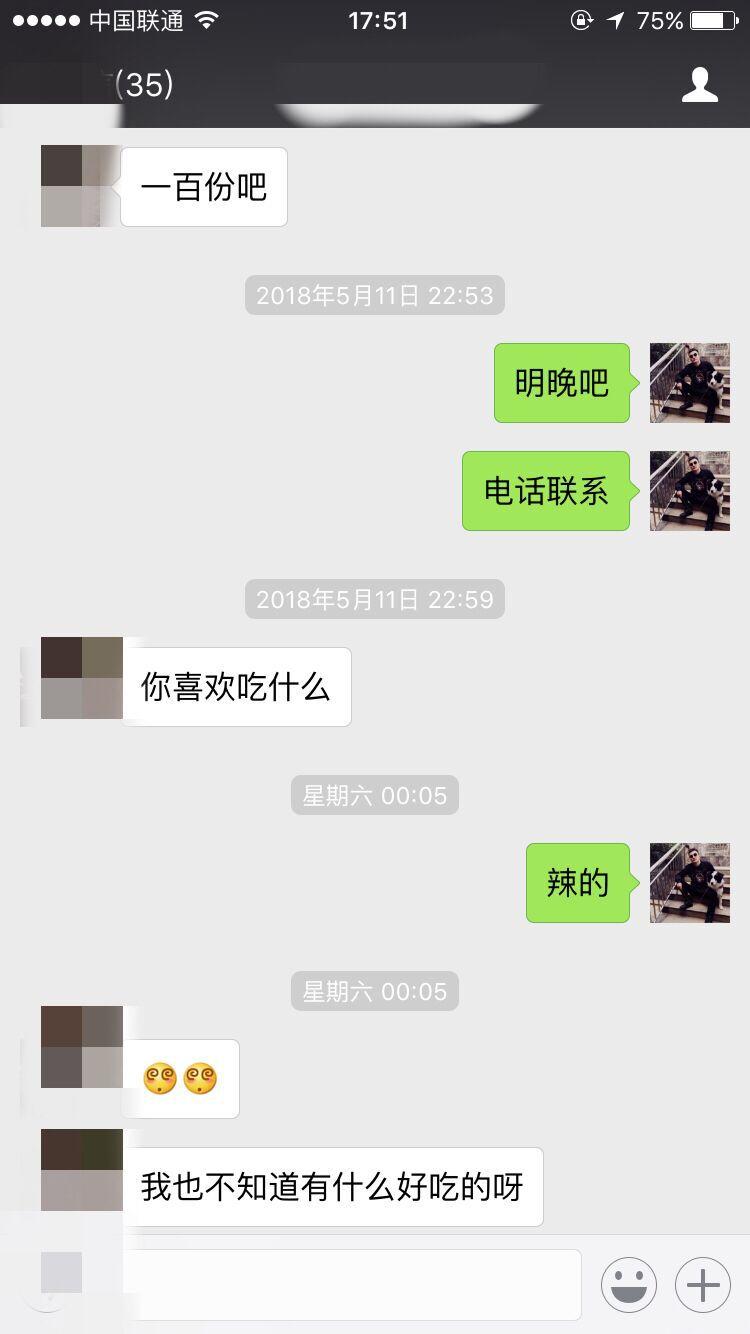
Task: Tap your avatar next to the 辣的 bubble
Action: (x=689, y=882)
